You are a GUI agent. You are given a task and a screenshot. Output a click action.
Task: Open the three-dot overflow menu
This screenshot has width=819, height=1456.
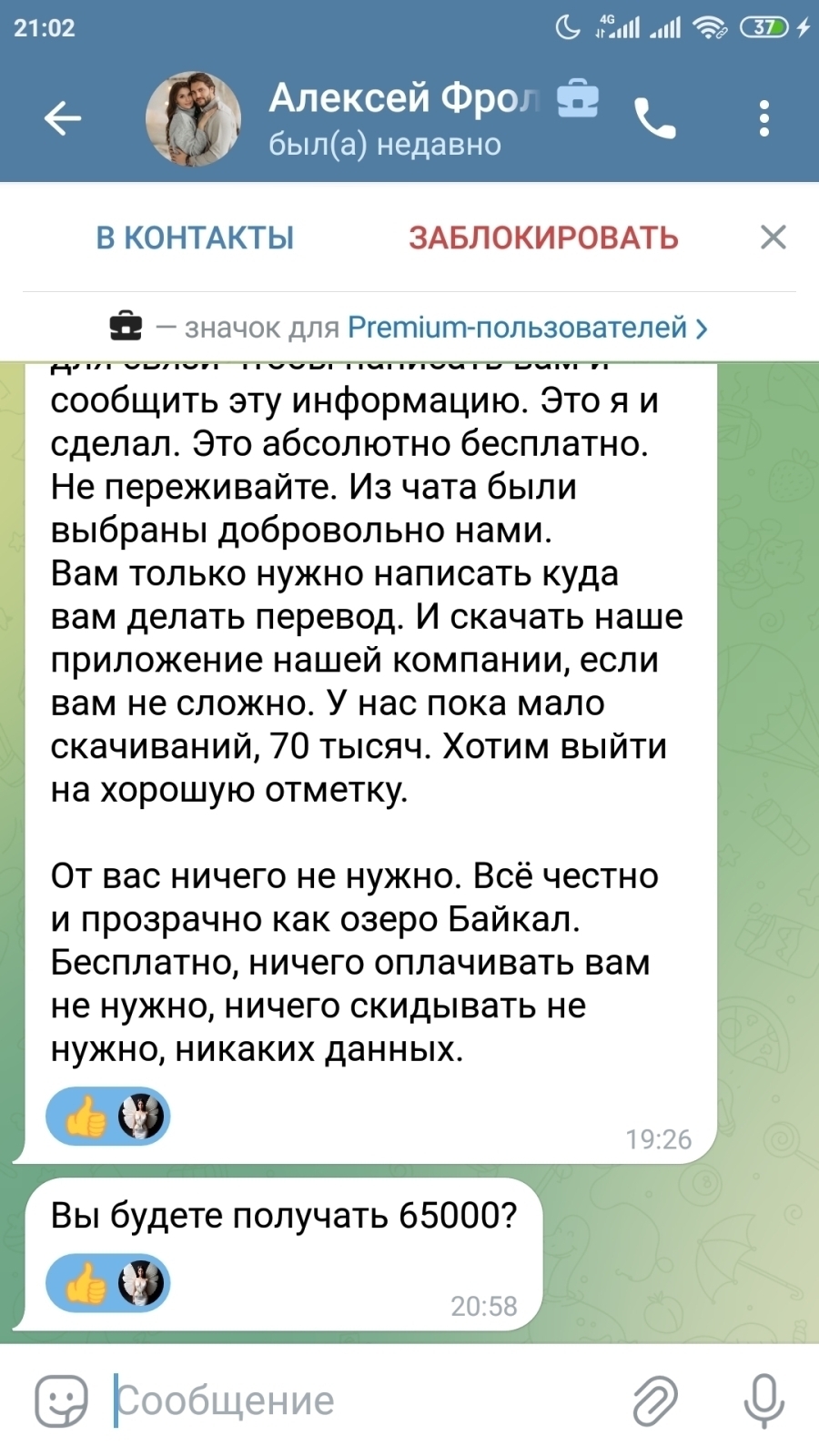(763, 118)
